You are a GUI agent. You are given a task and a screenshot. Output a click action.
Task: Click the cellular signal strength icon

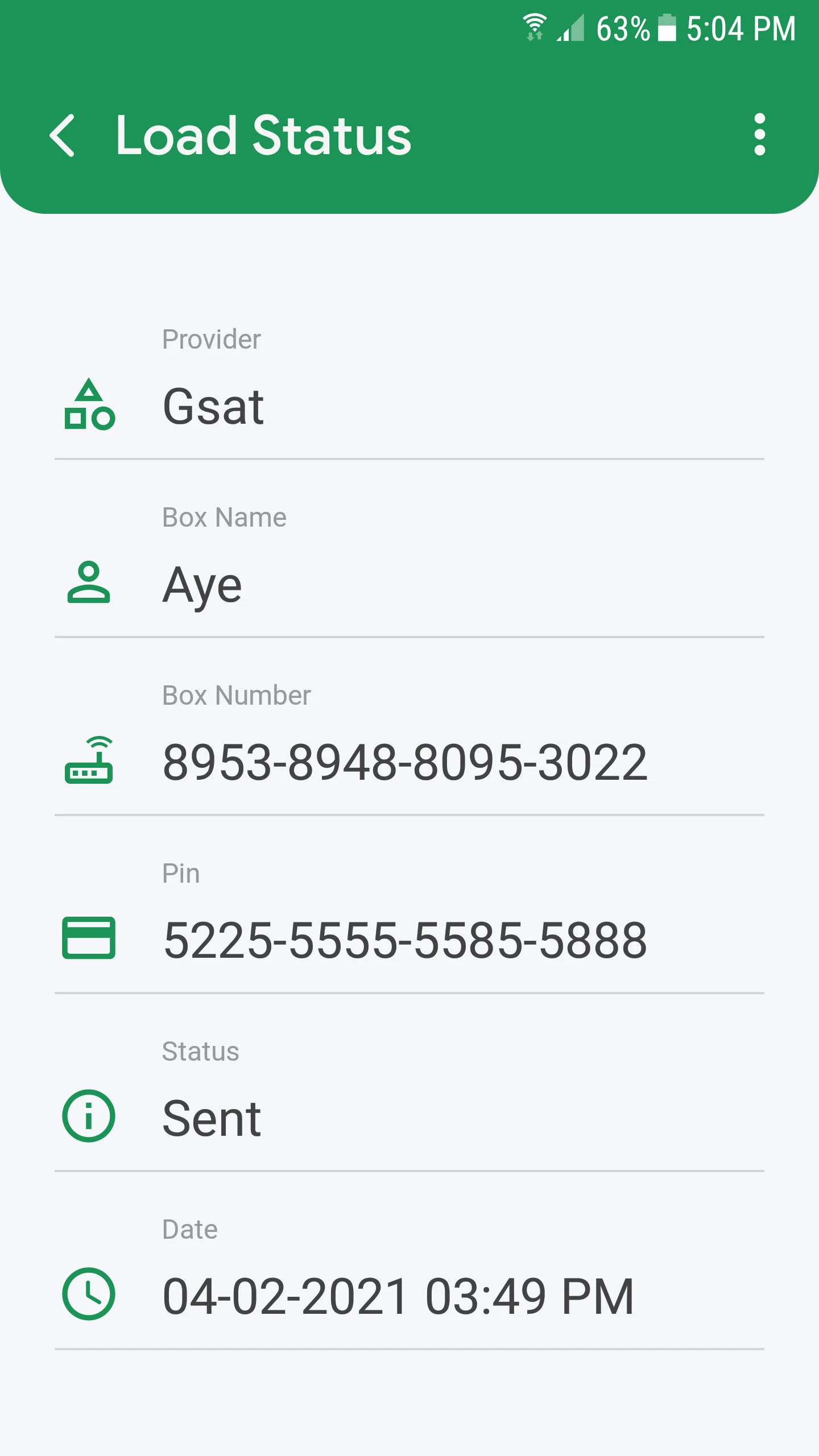572,30
